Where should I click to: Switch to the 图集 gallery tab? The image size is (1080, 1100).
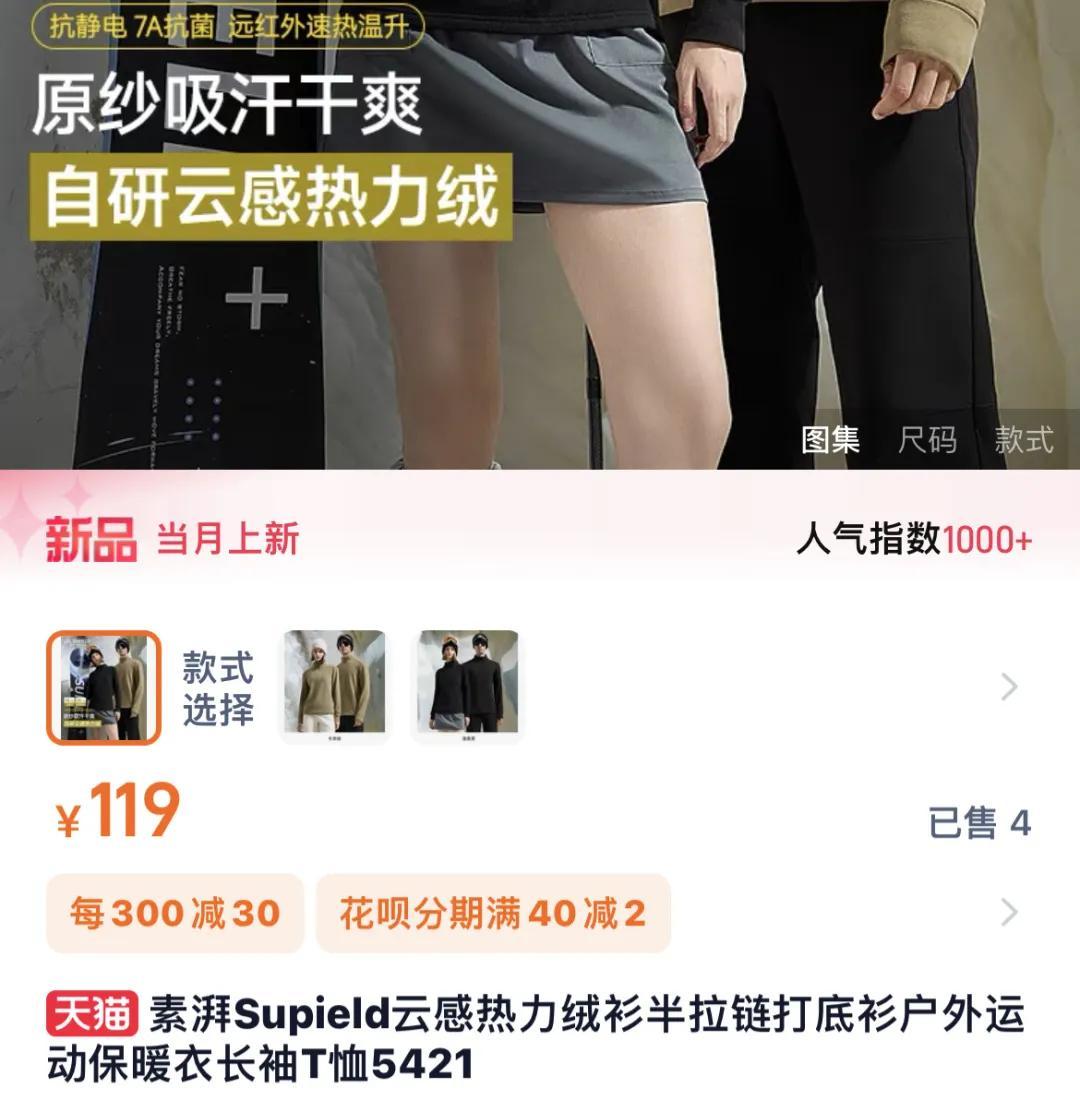(x=830, y=440)
